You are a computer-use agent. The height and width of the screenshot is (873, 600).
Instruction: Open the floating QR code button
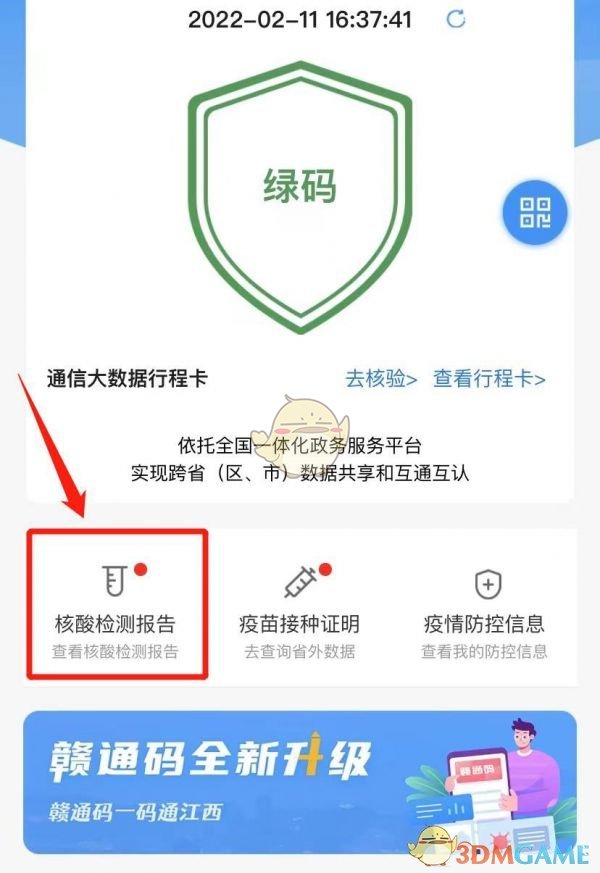(535, 212)
